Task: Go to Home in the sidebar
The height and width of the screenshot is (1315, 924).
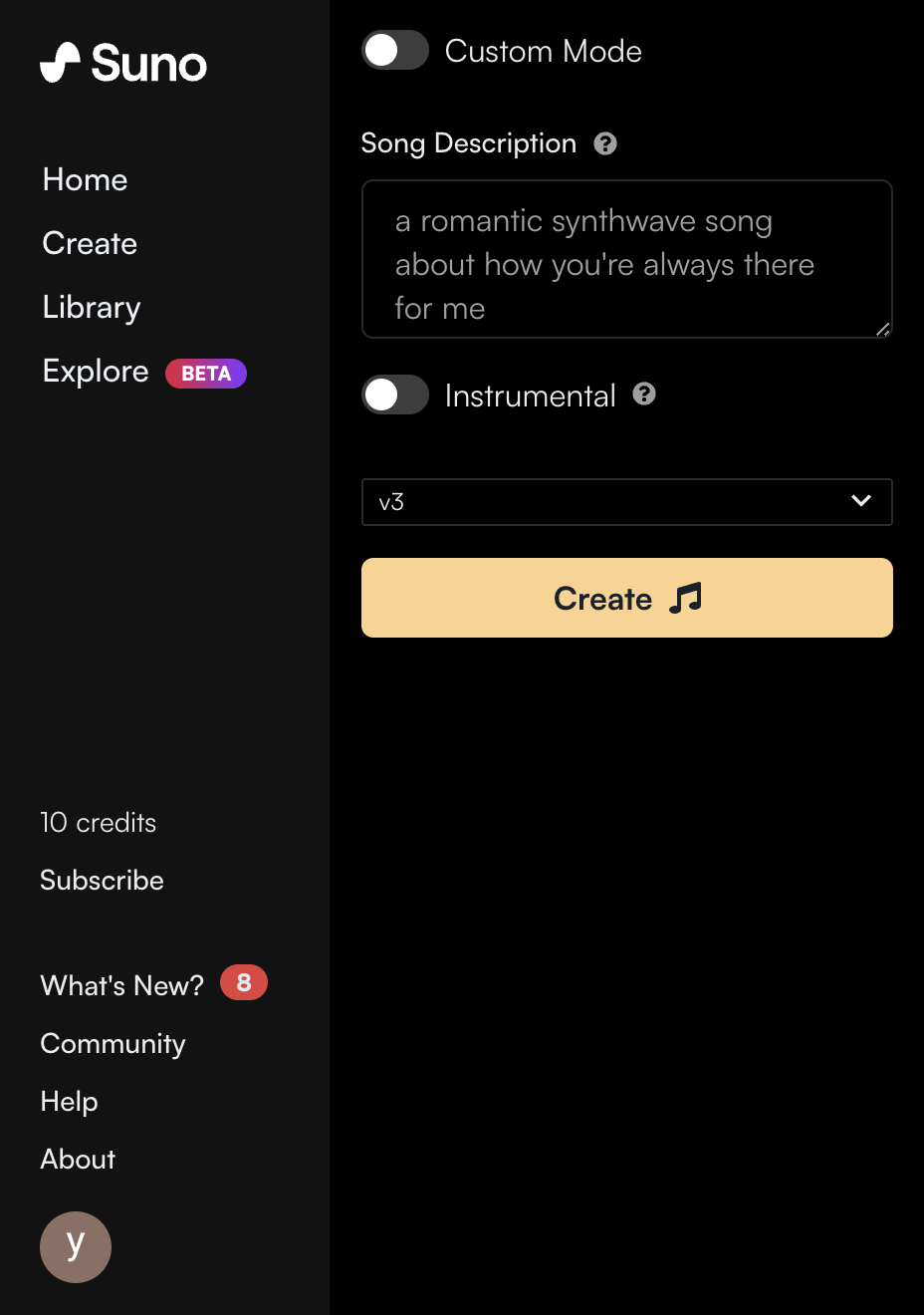Action: coord(86,180)
